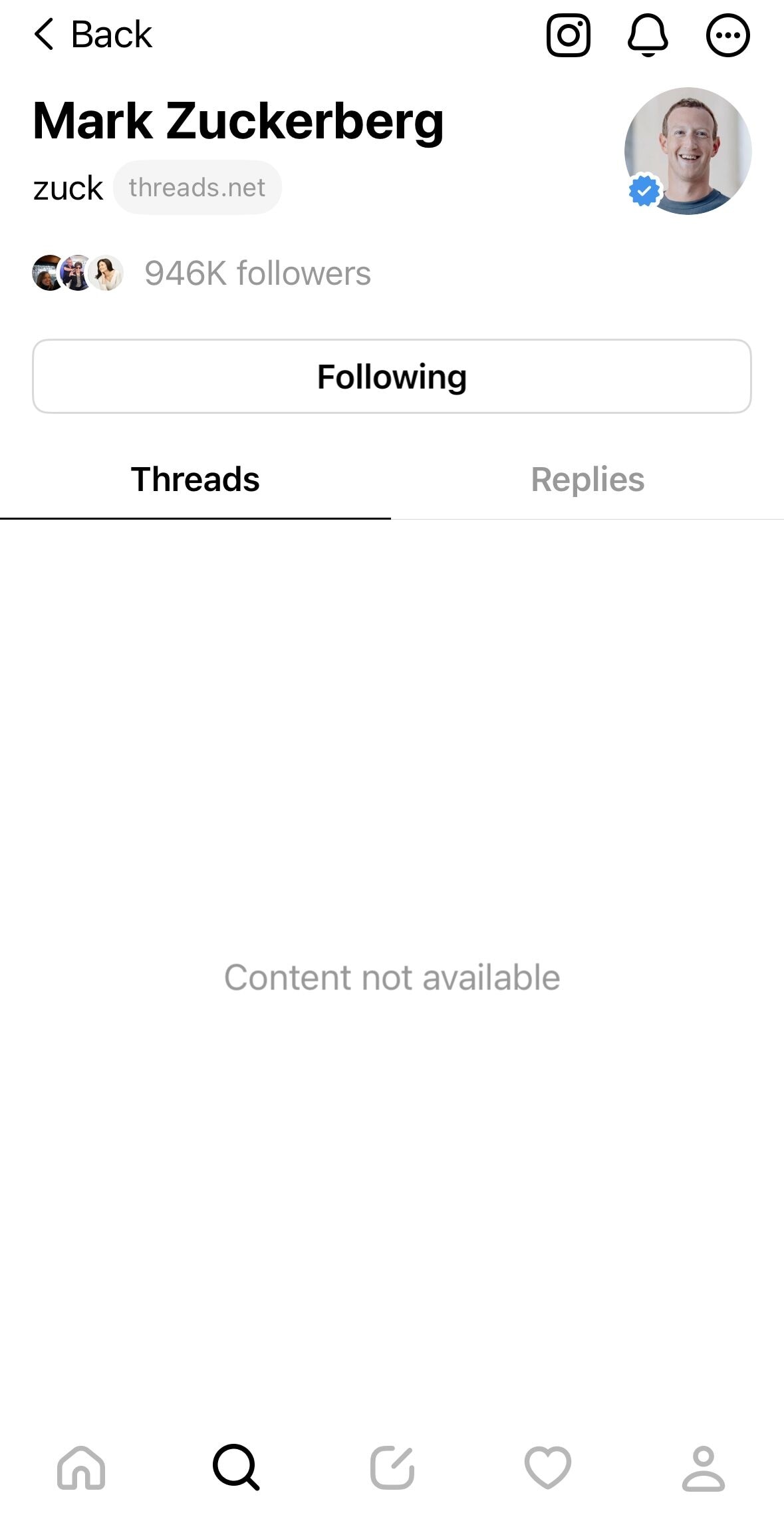
Task: Tap the Following button to unfollow
Action: (x=392, y=377)
